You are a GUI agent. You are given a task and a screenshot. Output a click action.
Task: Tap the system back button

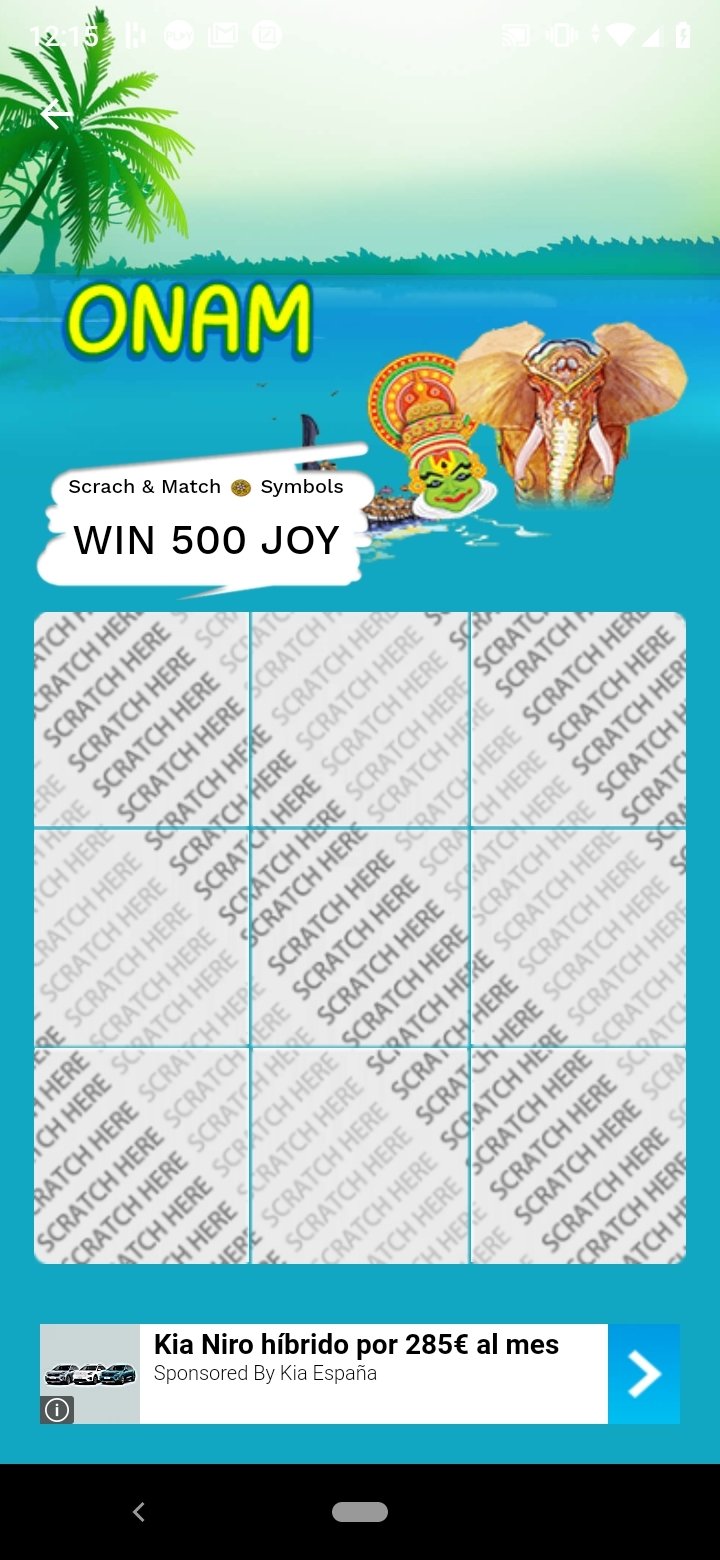tap(139, 1512)
